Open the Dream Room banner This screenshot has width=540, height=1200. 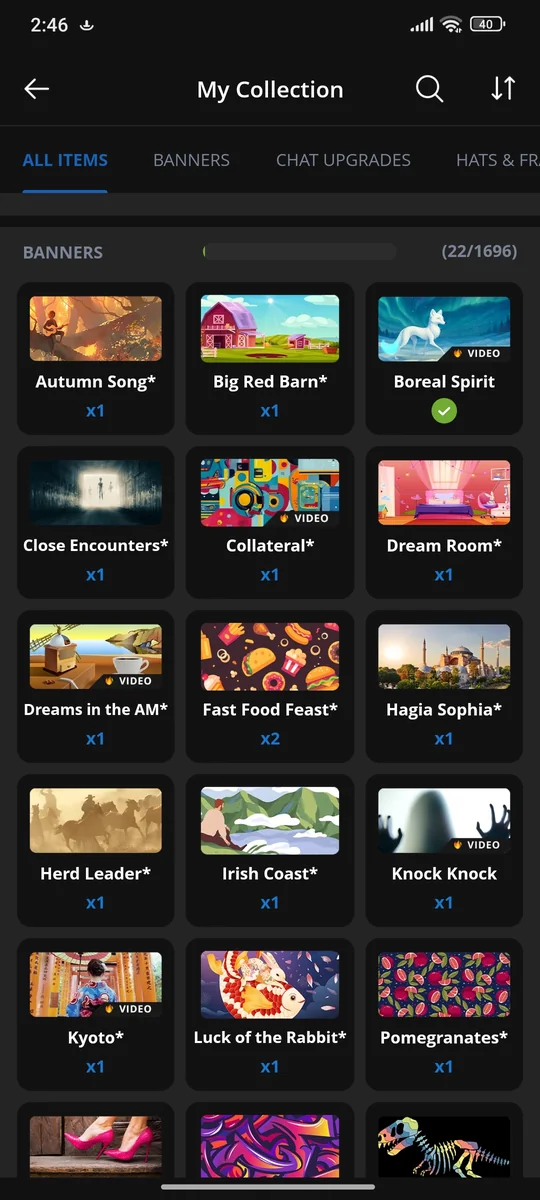coord(444,521)
